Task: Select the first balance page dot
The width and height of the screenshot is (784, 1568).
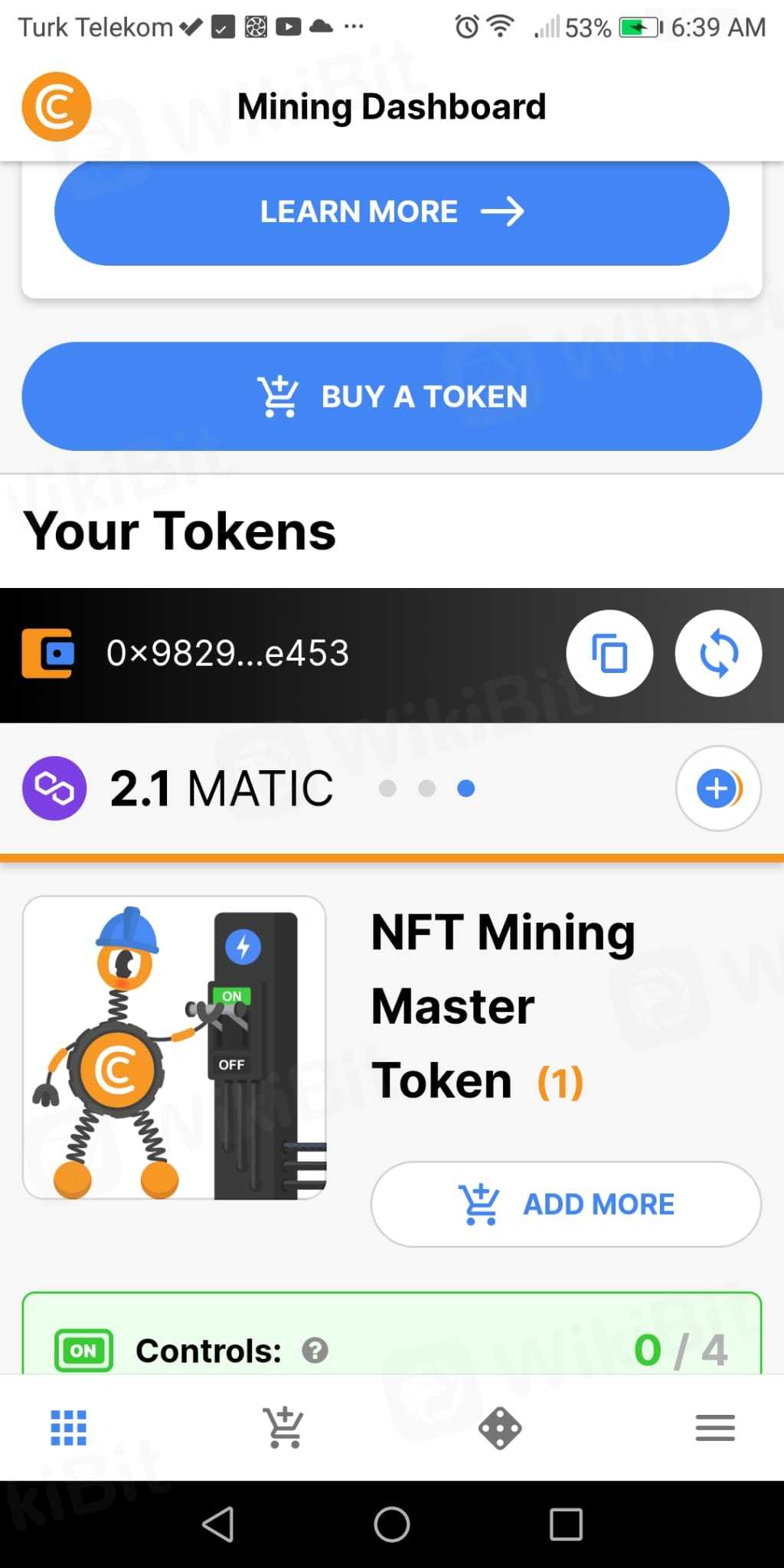Action: 388,789
